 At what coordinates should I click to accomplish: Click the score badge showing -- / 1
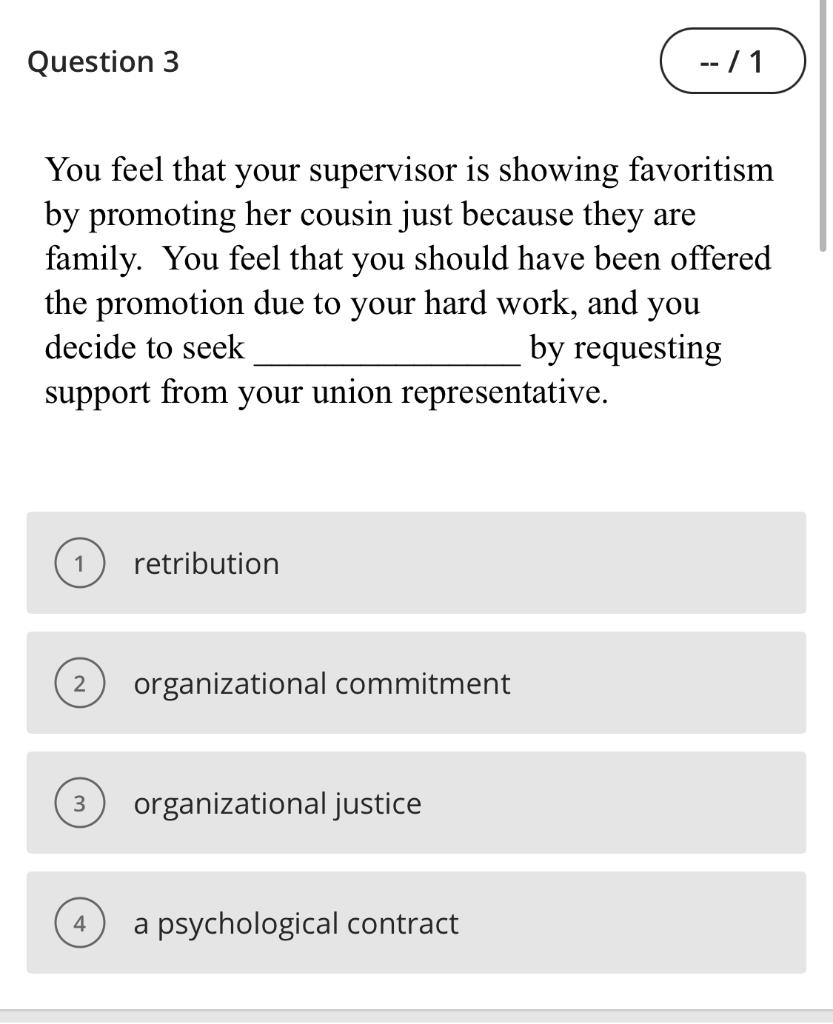tap(732, 61)
